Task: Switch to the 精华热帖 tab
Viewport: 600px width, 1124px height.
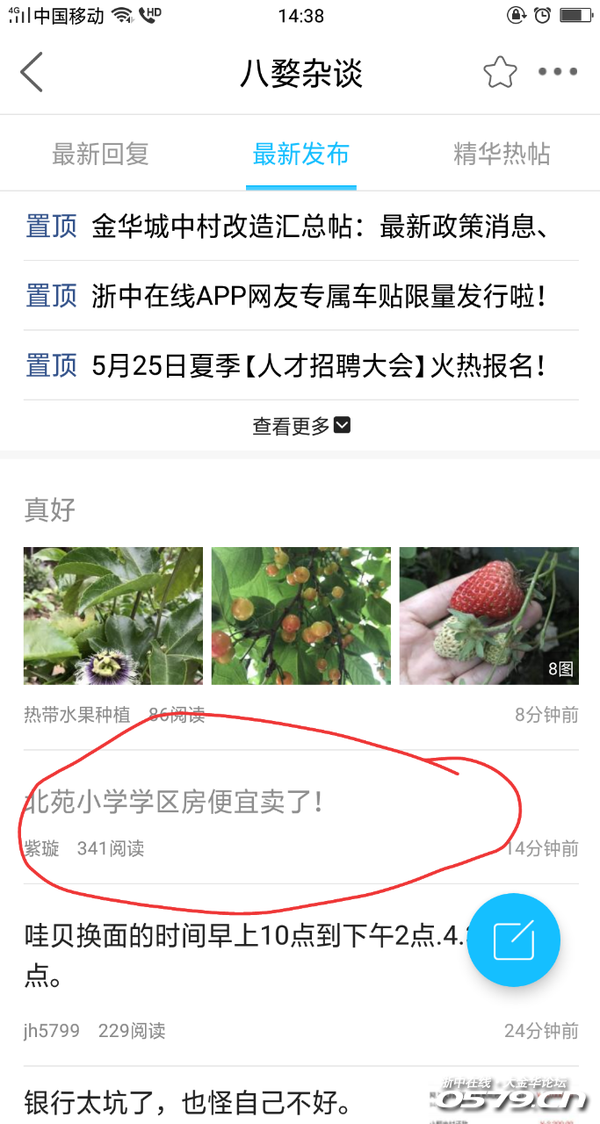Action: pyautogui.click(x=501, y=154)
